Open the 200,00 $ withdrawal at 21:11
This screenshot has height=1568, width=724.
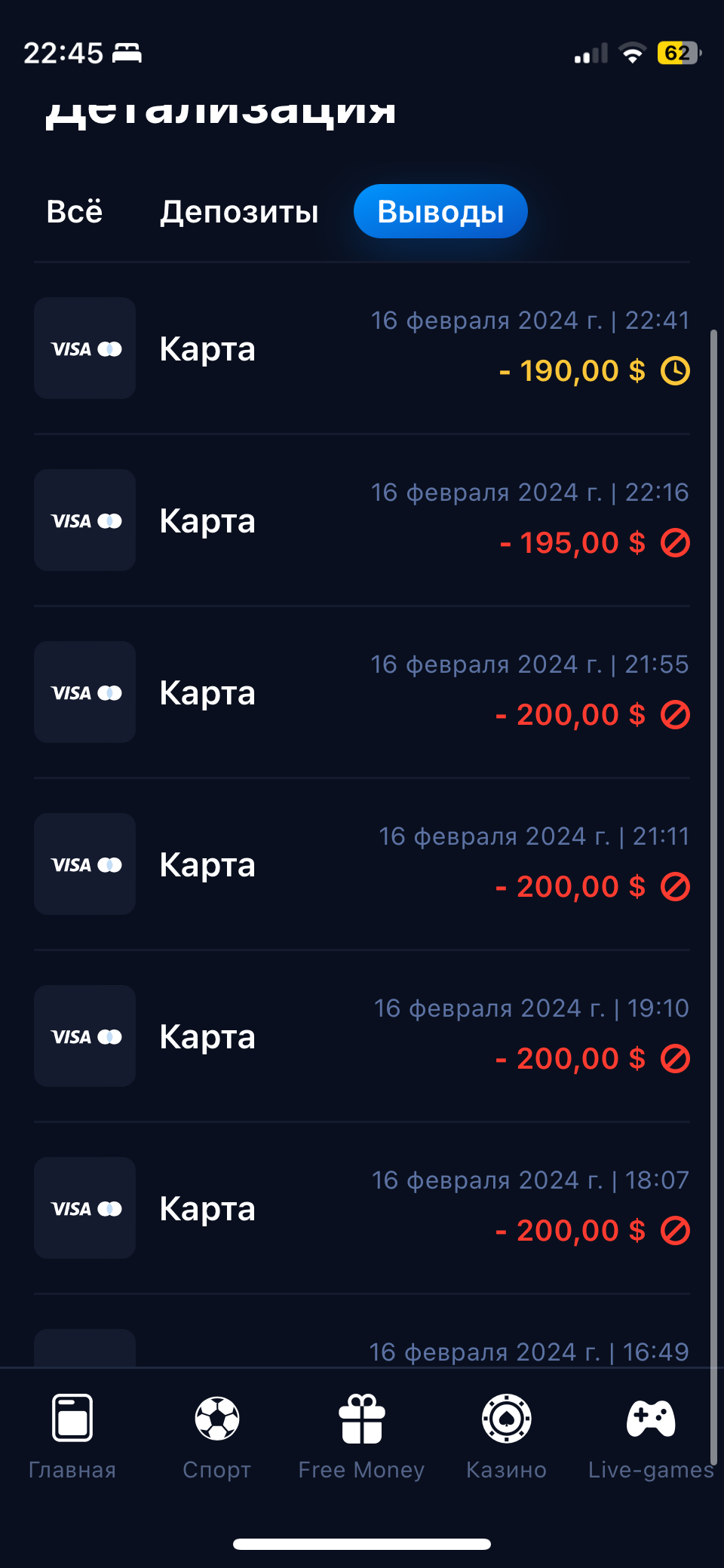tap(362, 864)
